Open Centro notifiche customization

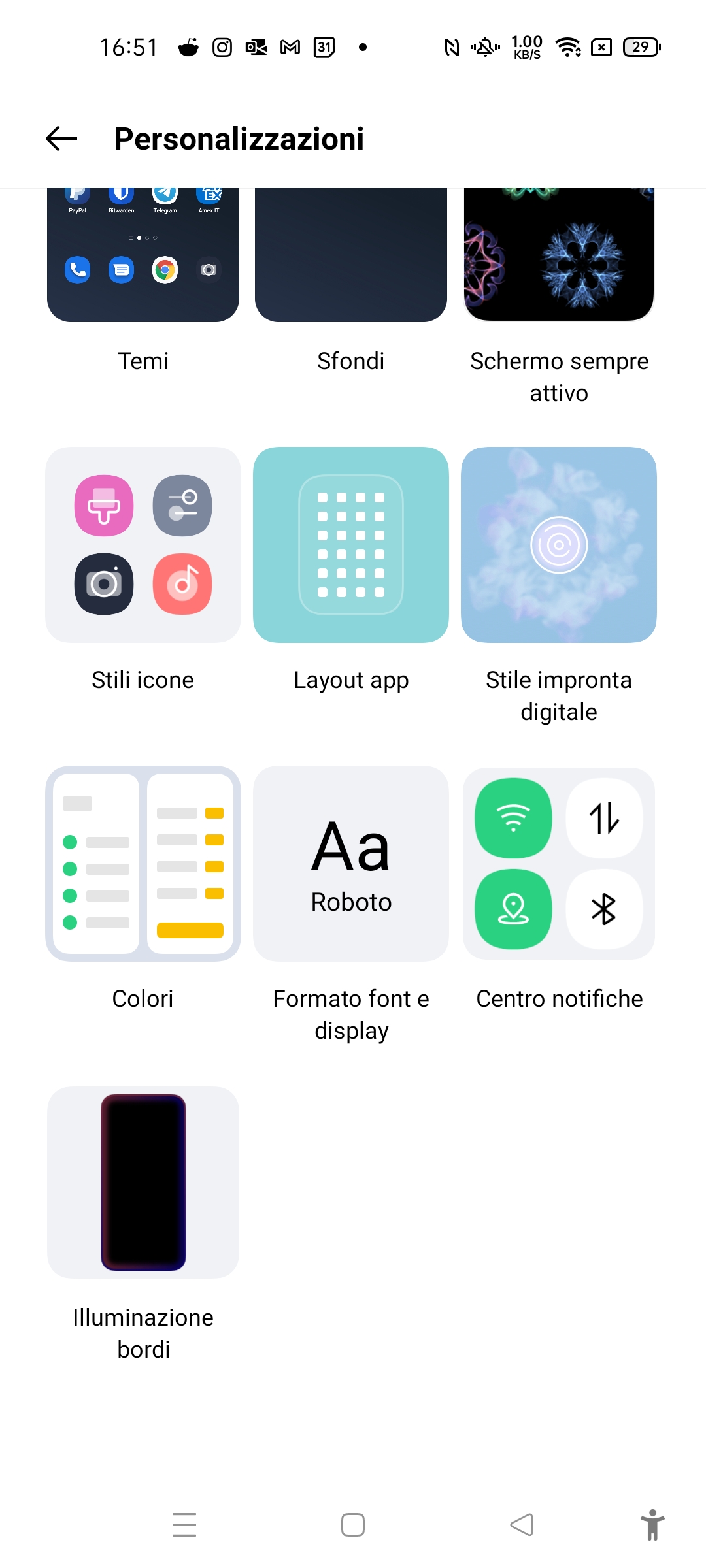pos(559,864)
